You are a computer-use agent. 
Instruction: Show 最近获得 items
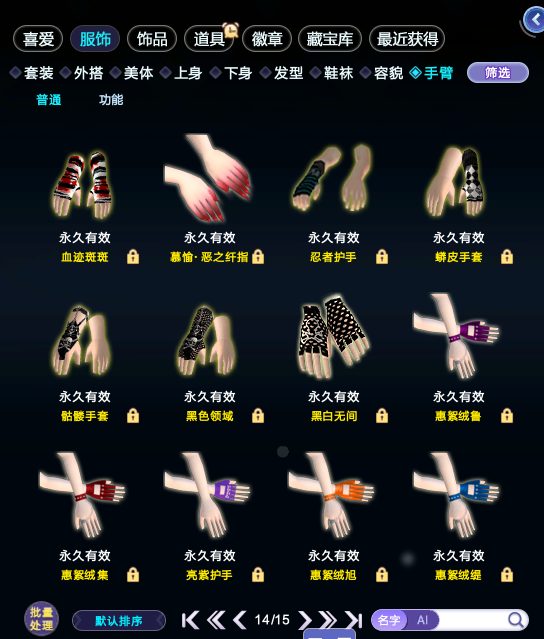pos(407,39)
